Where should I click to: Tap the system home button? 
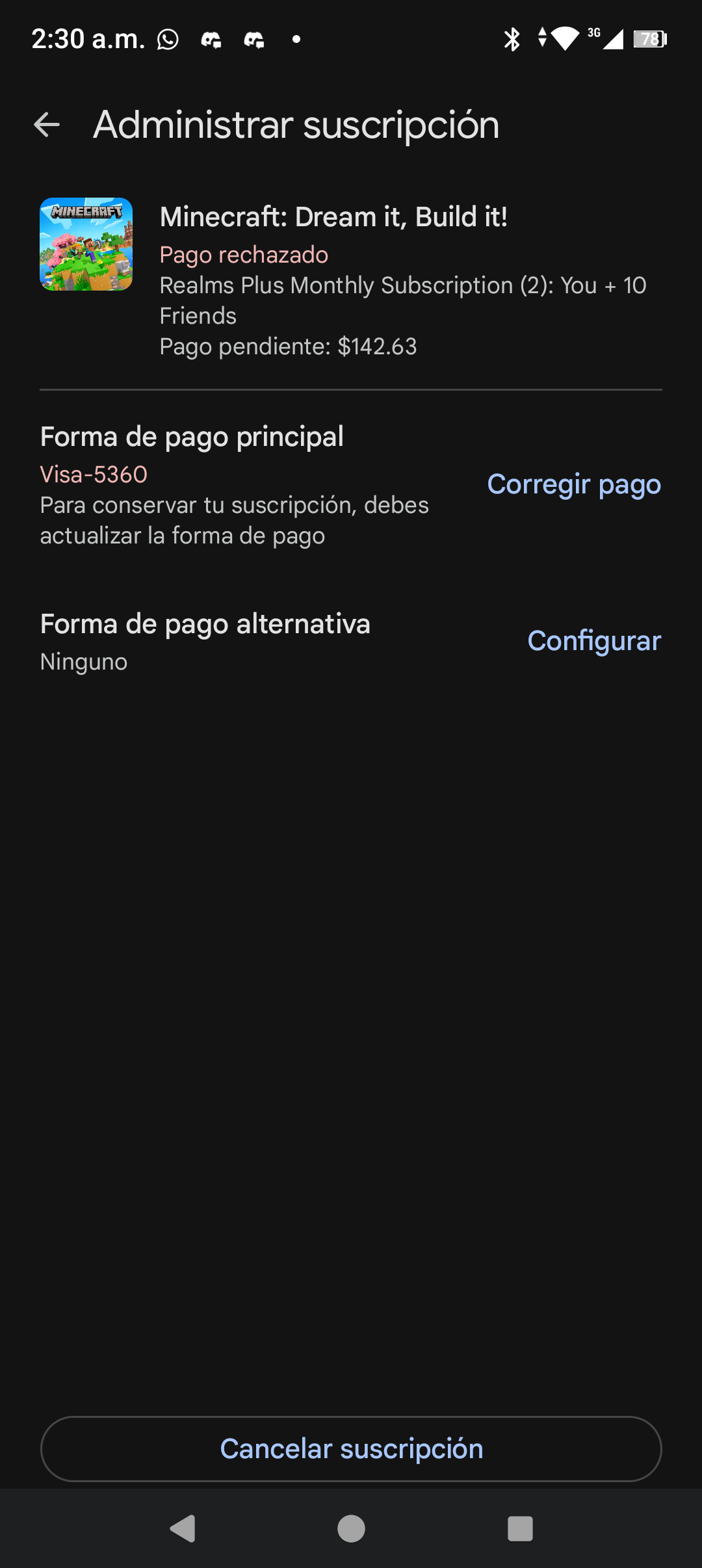pos(351,1528)
